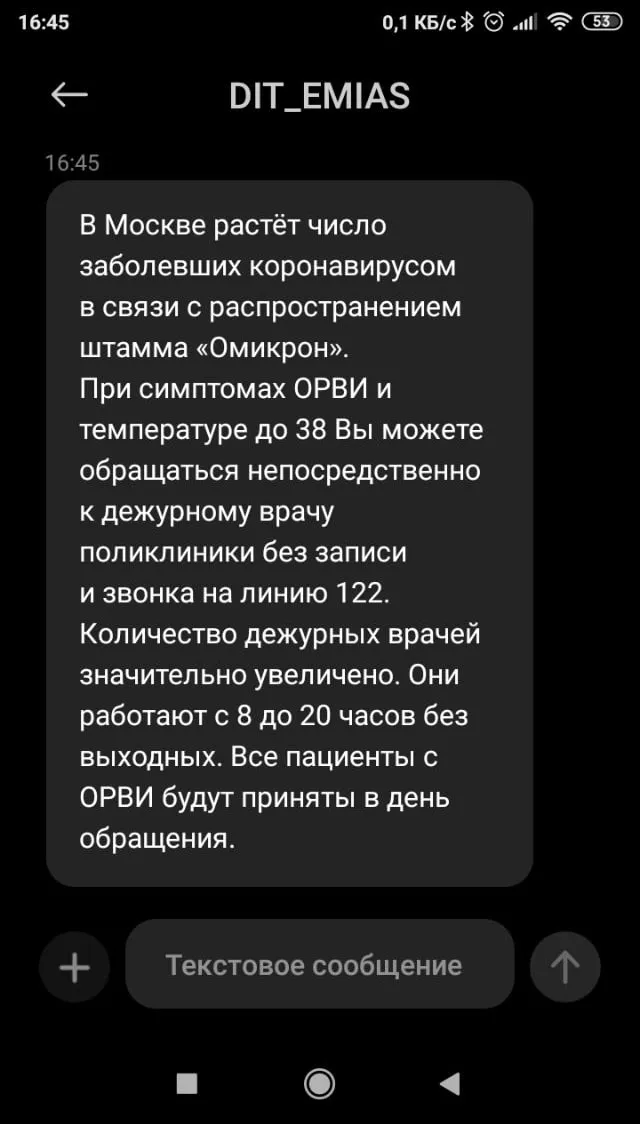Viewport: 640px width, 1124px height.
Task: Go to the system home screen
Action: [319, 1082]
